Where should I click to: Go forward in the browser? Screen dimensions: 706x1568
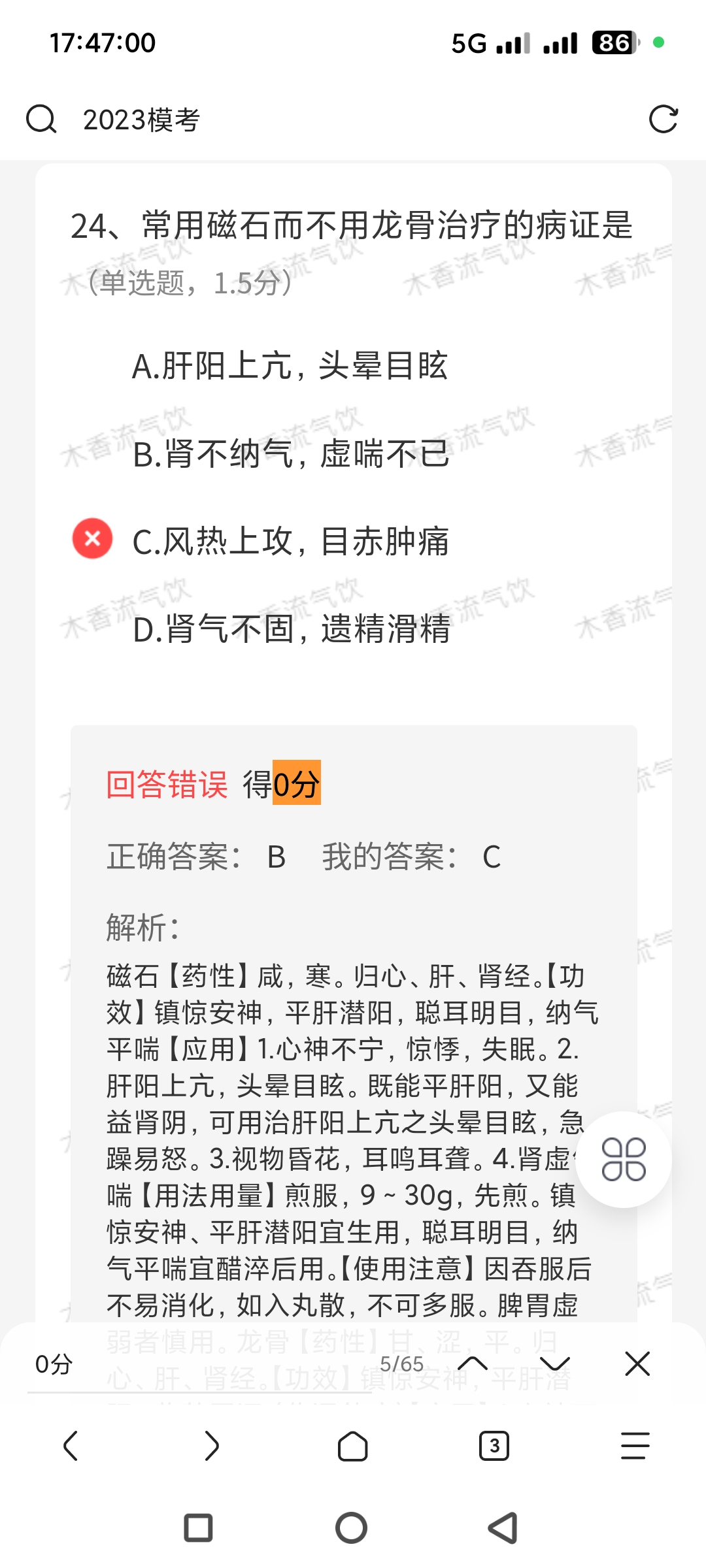(212, 1445)
